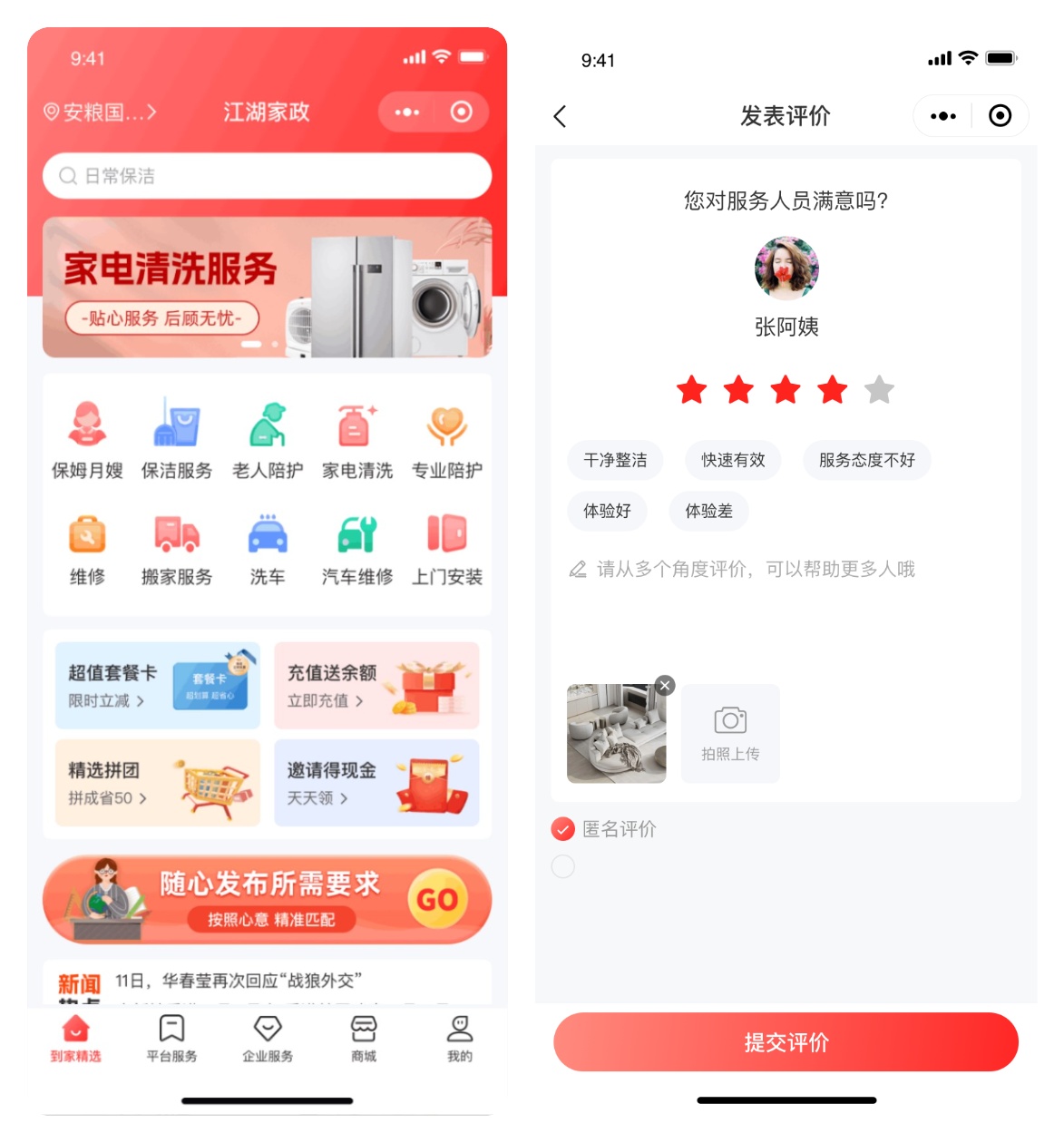Go to the 我的 tab
The width and height of the screenshot is (1064, 1143).
click(x=460, y=1038)
